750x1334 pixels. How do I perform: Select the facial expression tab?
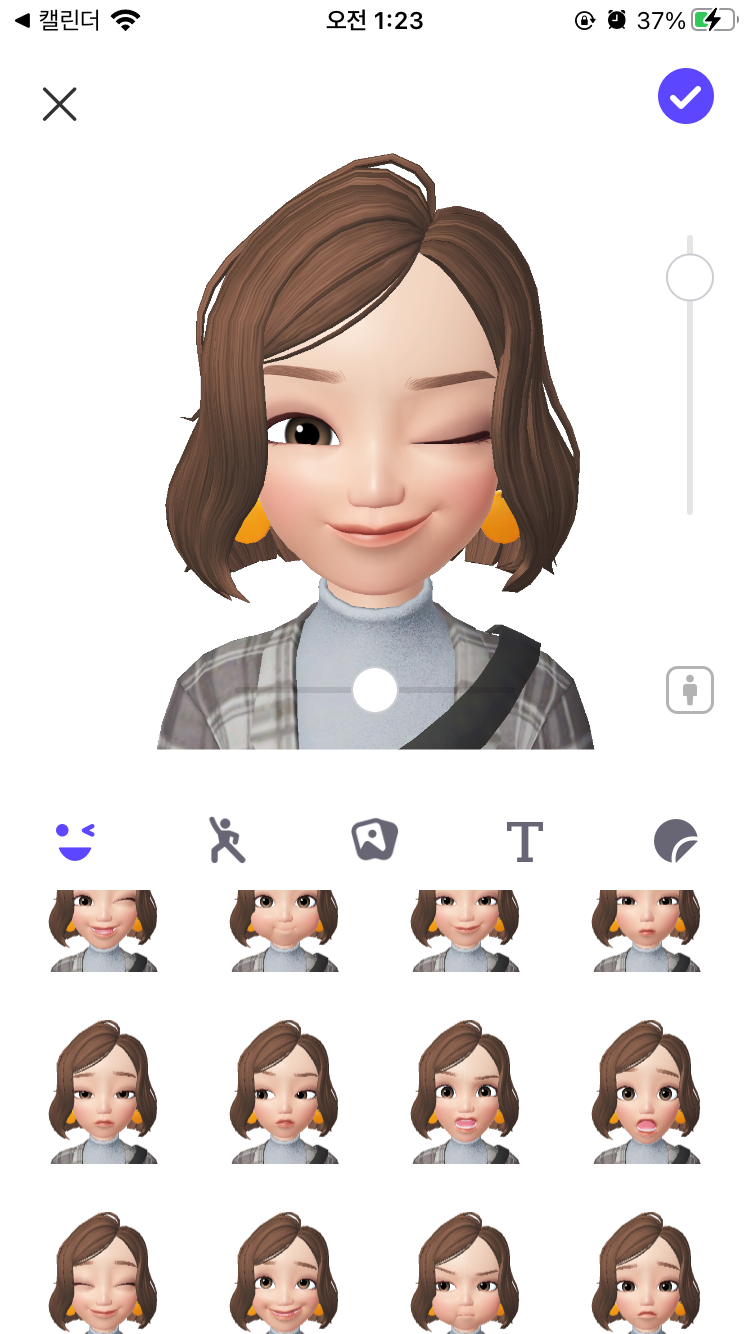[x=75, y=841]
